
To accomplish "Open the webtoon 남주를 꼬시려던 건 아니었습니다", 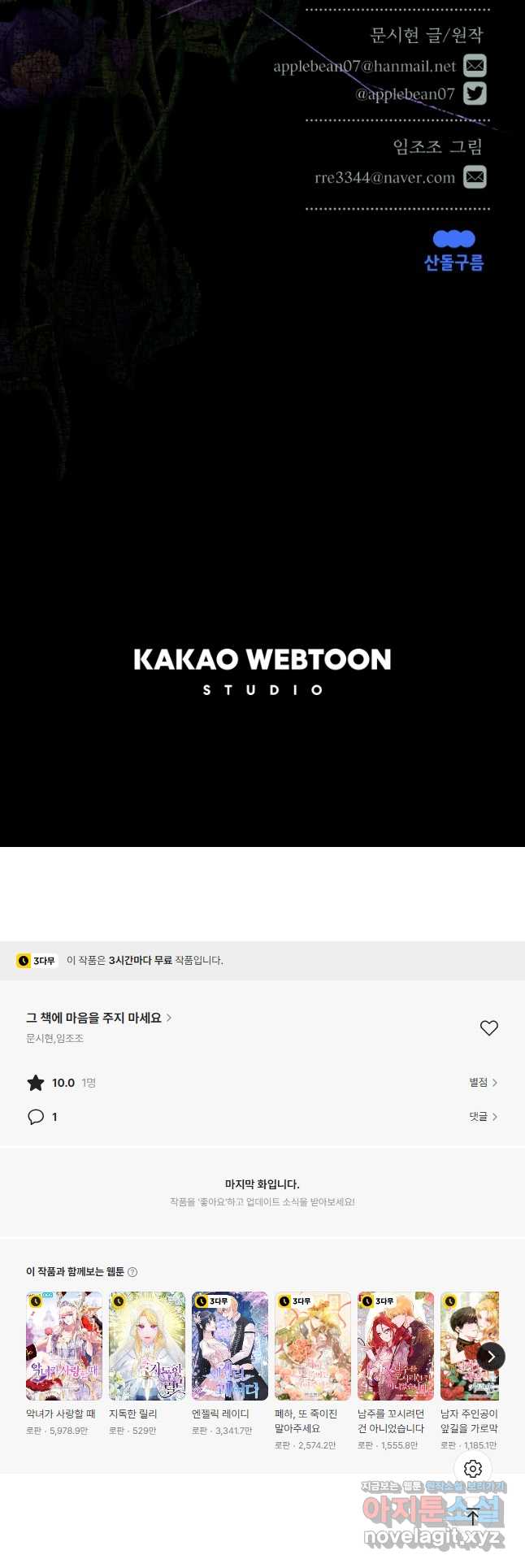I will (396, 1346).
